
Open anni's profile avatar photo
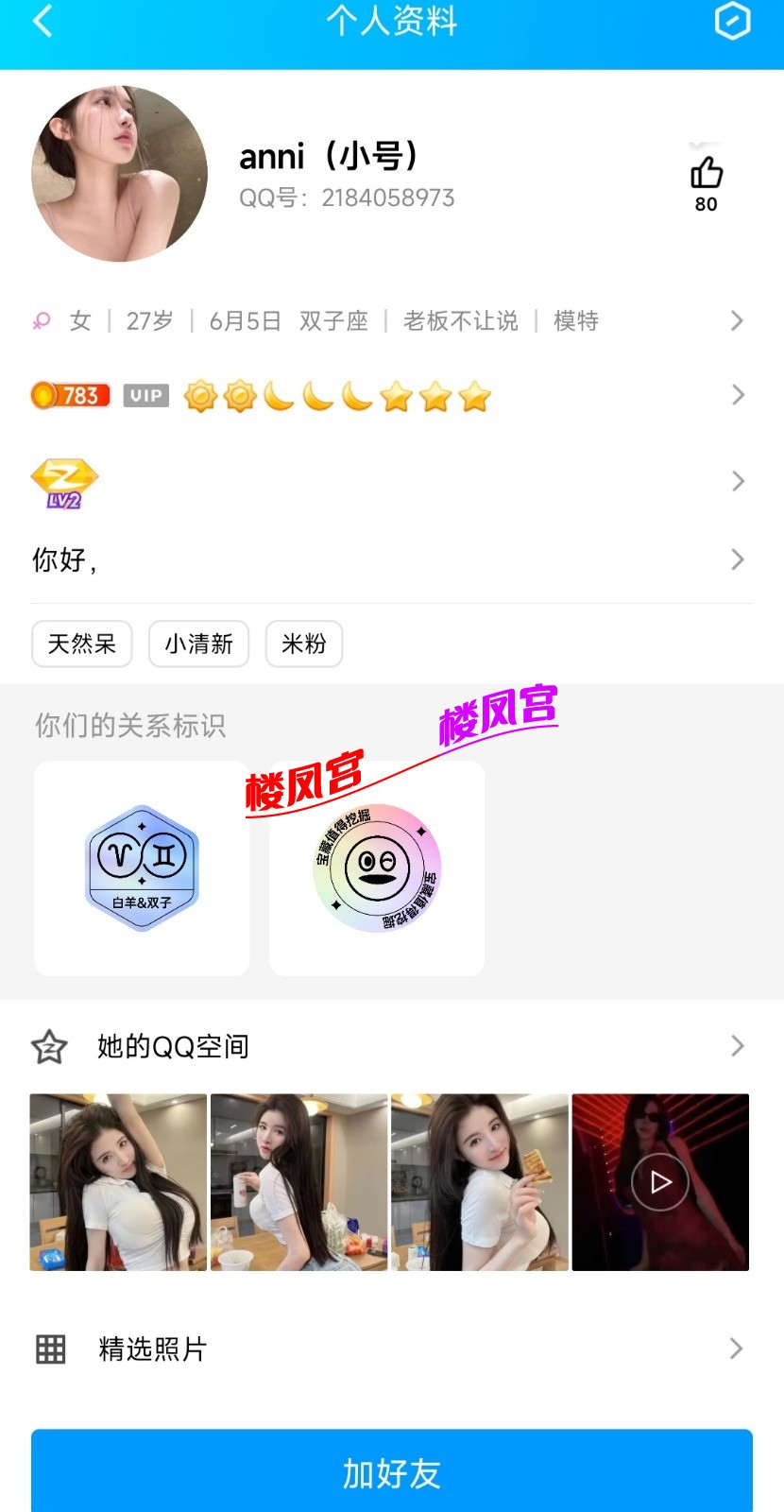[119, 174]
